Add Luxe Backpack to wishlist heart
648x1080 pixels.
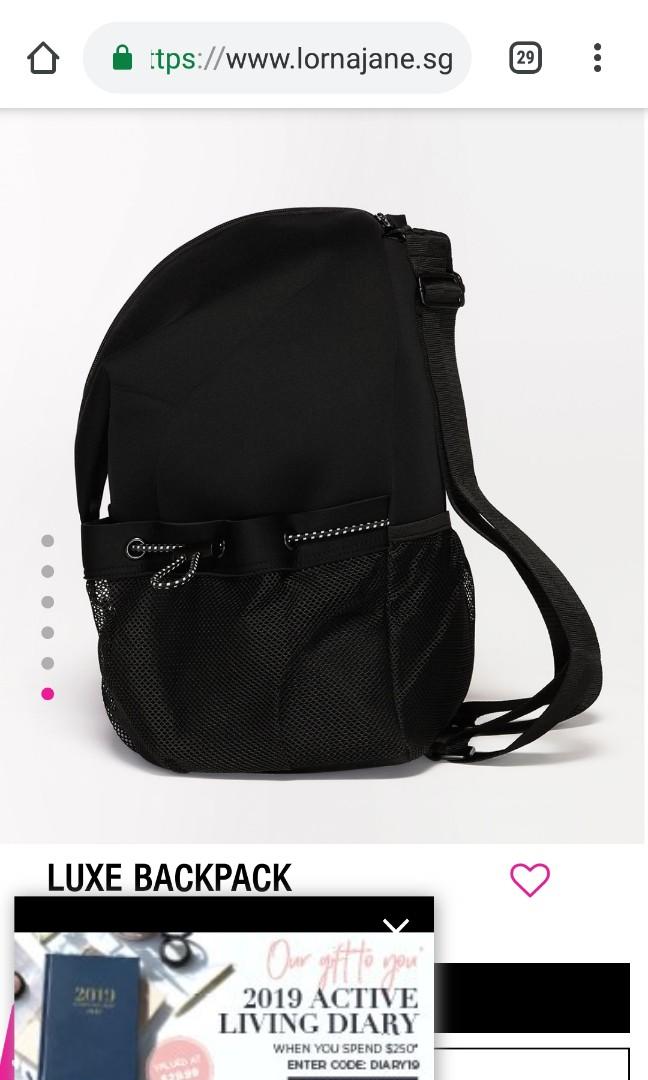click(530, 880)
